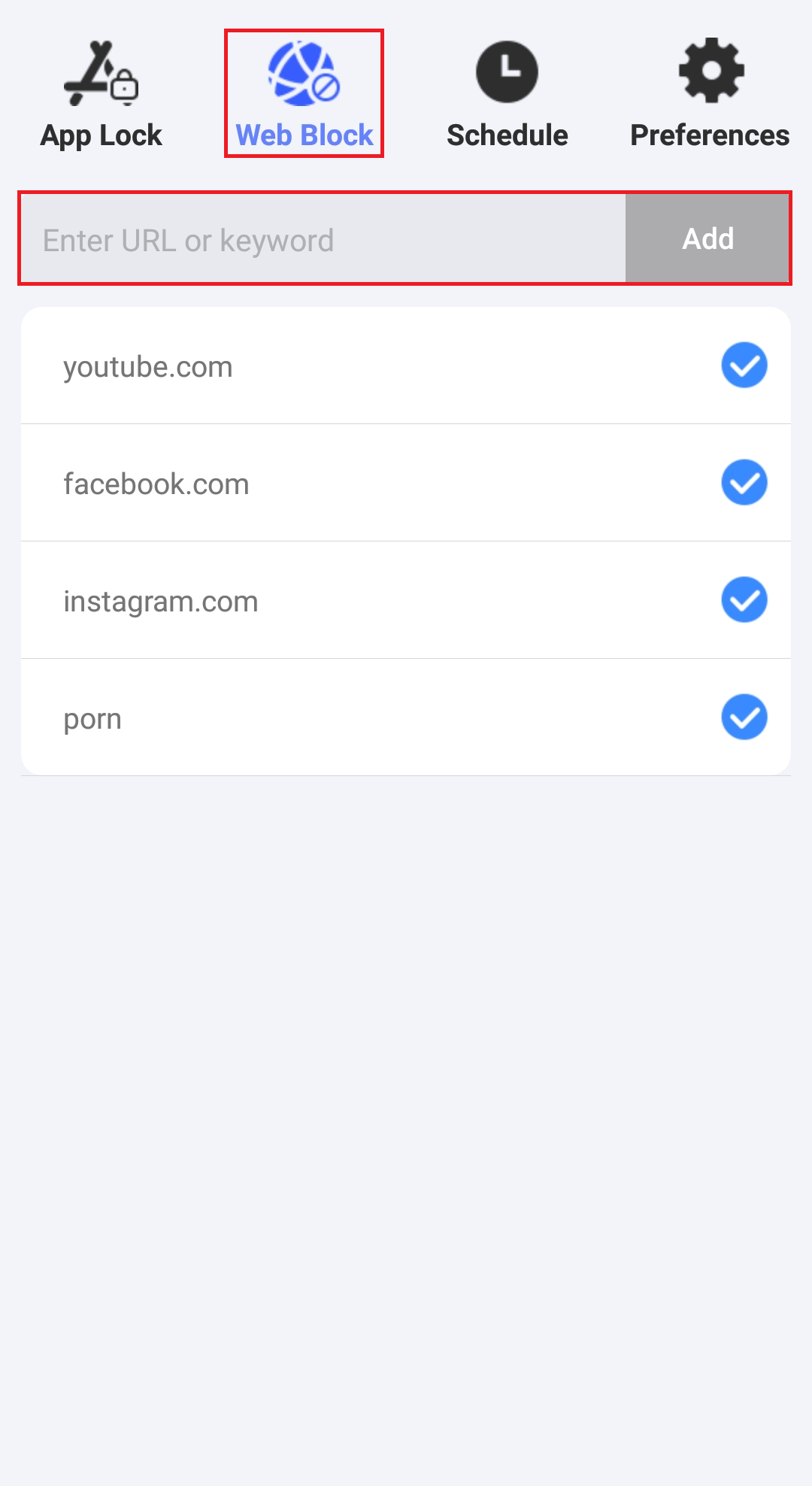Click the porn keyword entry
812x1486 pixels.
(301, 718)
